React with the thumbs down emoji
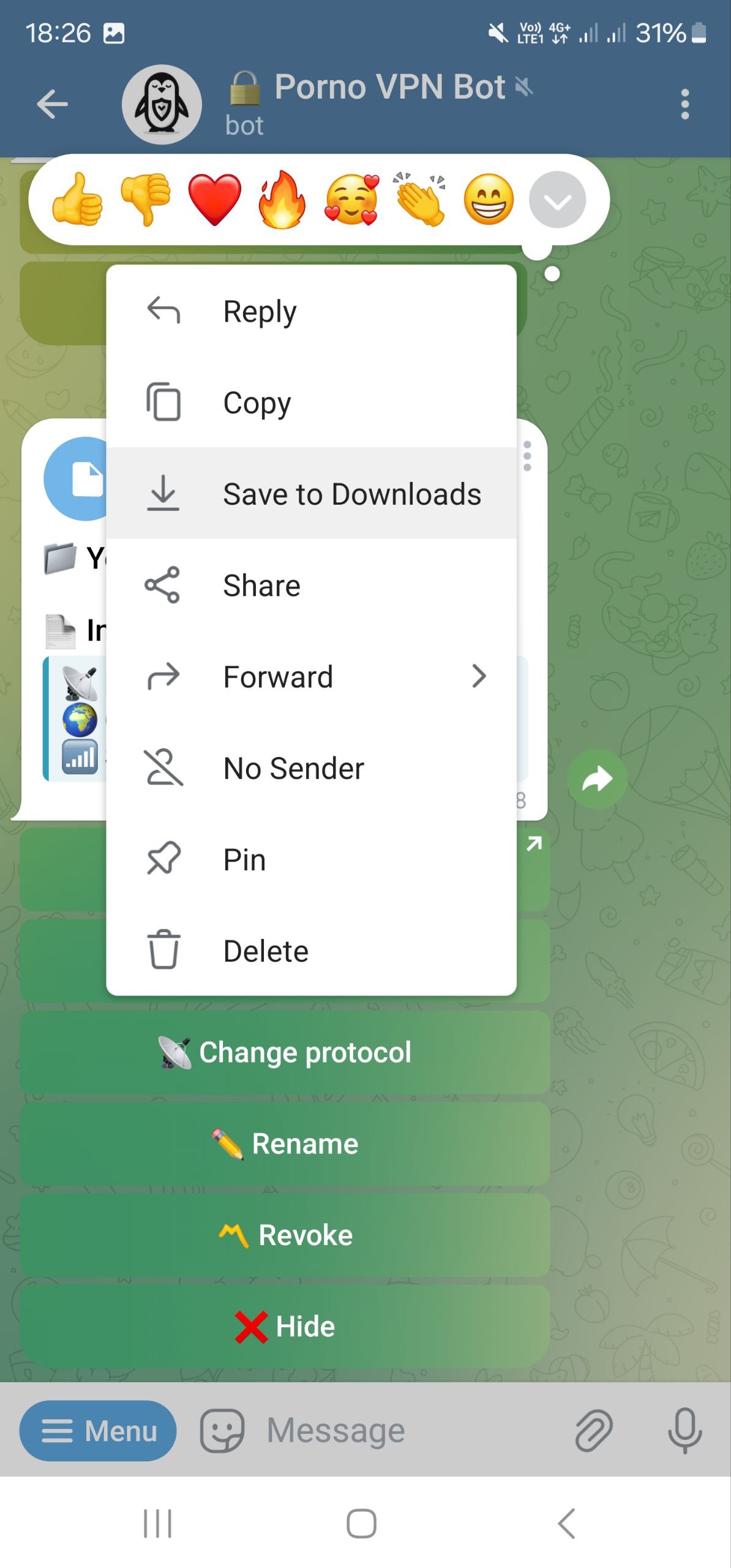This screenshot has width=731, height=1568. click(x=146, y=200)
